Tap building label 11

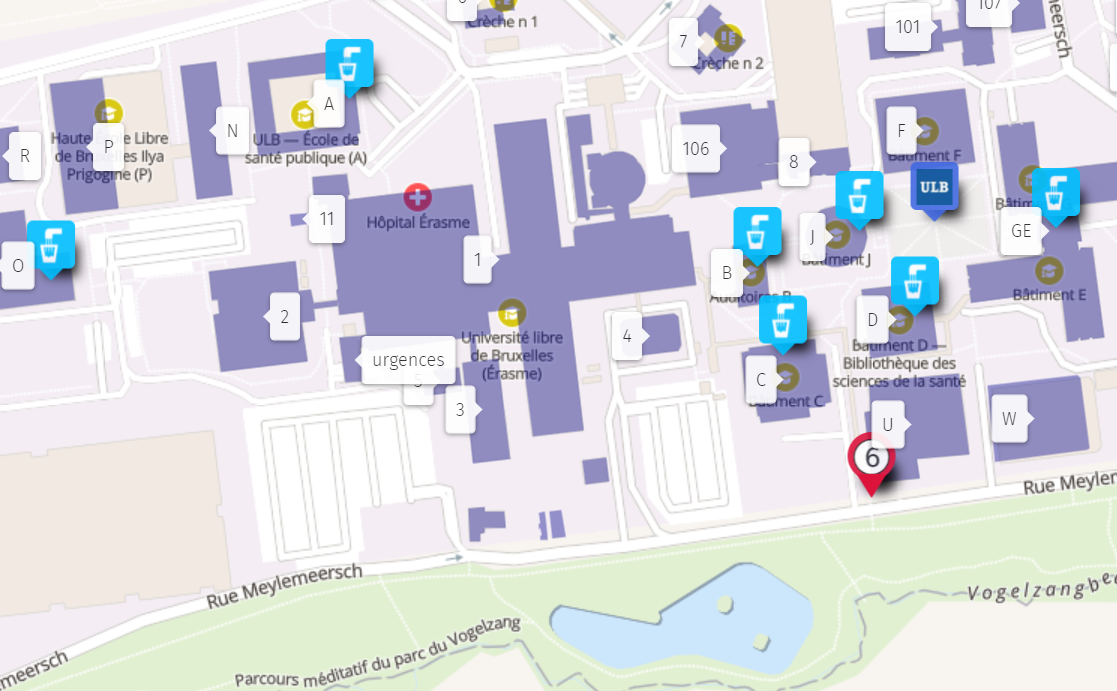click(326, 219)
